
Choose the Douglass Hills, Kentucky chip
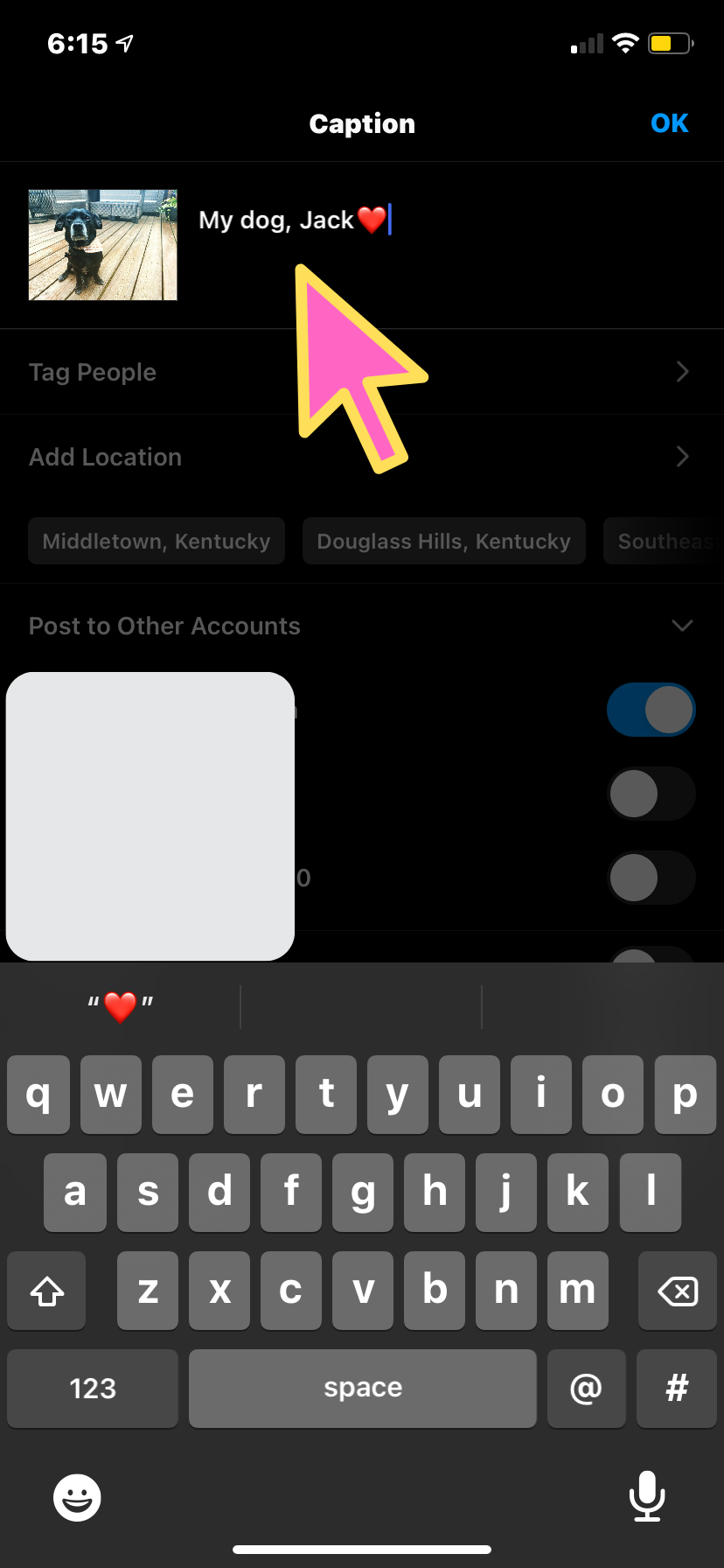[x=443, y=542]
